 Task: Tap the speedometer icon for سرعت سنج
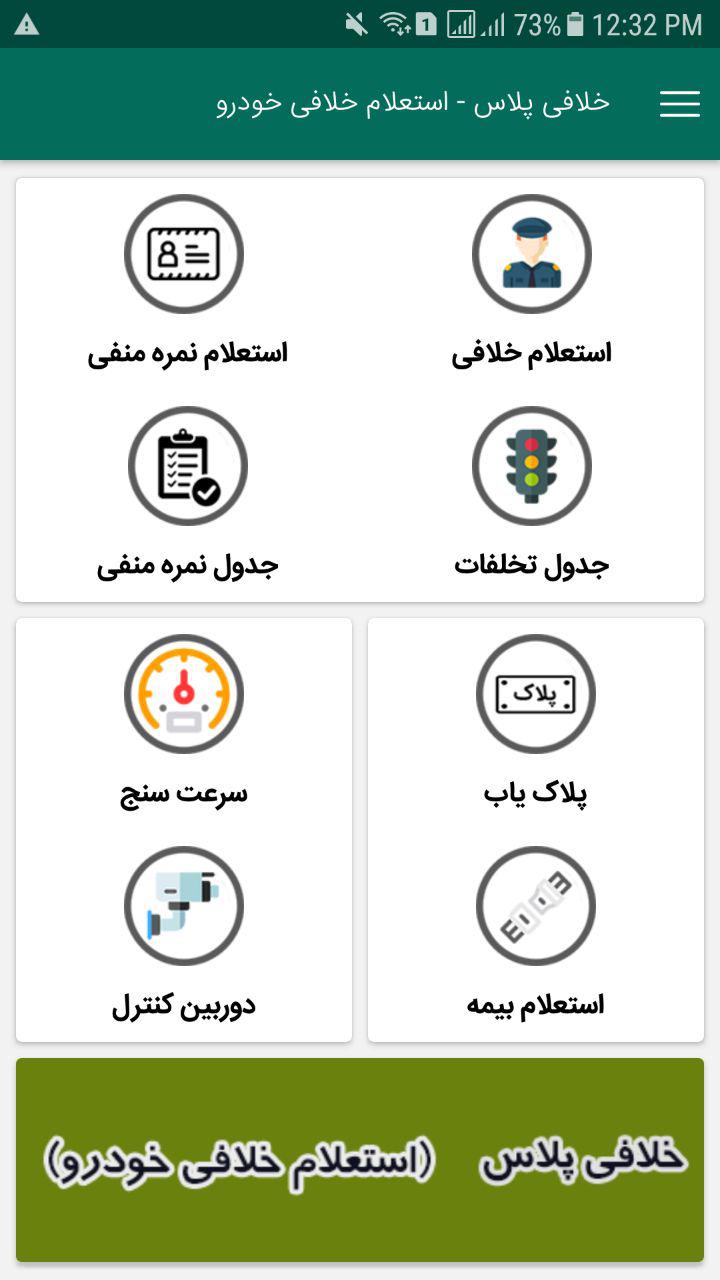pos(184,694)
